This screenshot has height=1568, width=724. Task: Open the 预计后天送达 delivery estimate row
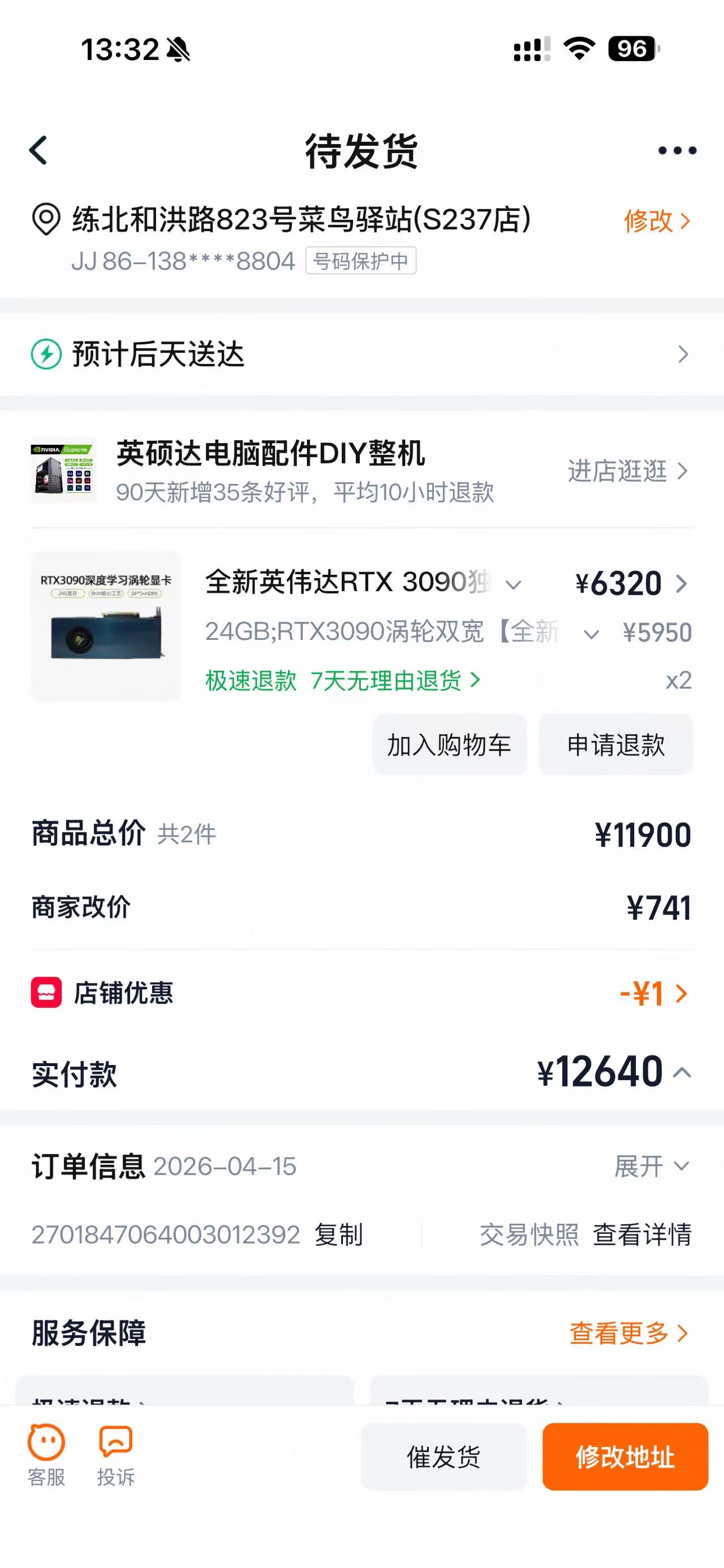point(361,354)
